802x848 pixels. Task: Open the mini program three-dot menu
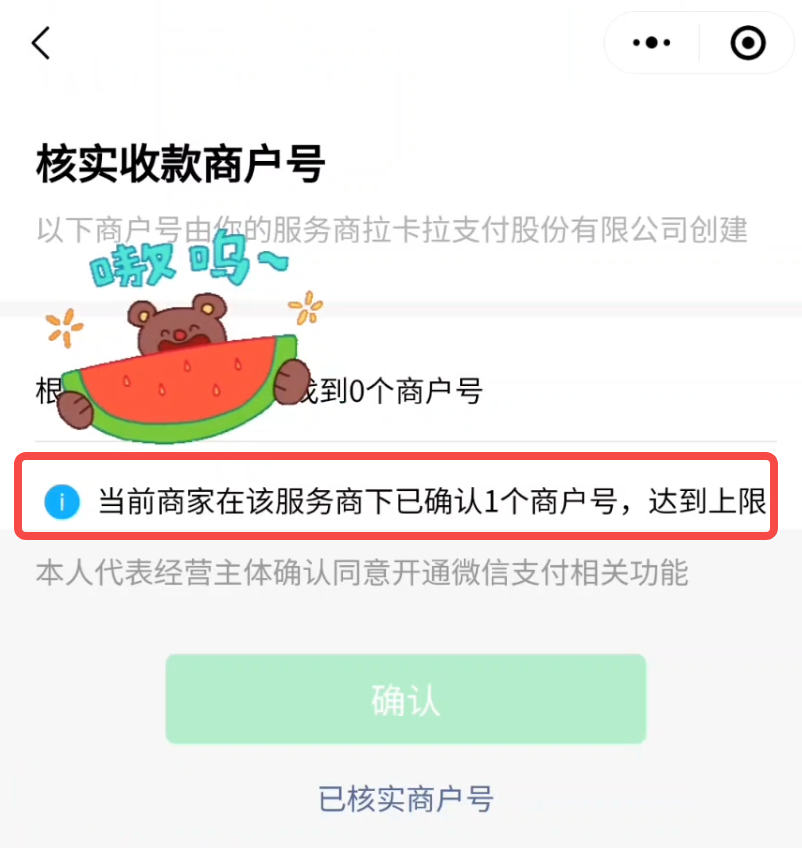[652, 43]
